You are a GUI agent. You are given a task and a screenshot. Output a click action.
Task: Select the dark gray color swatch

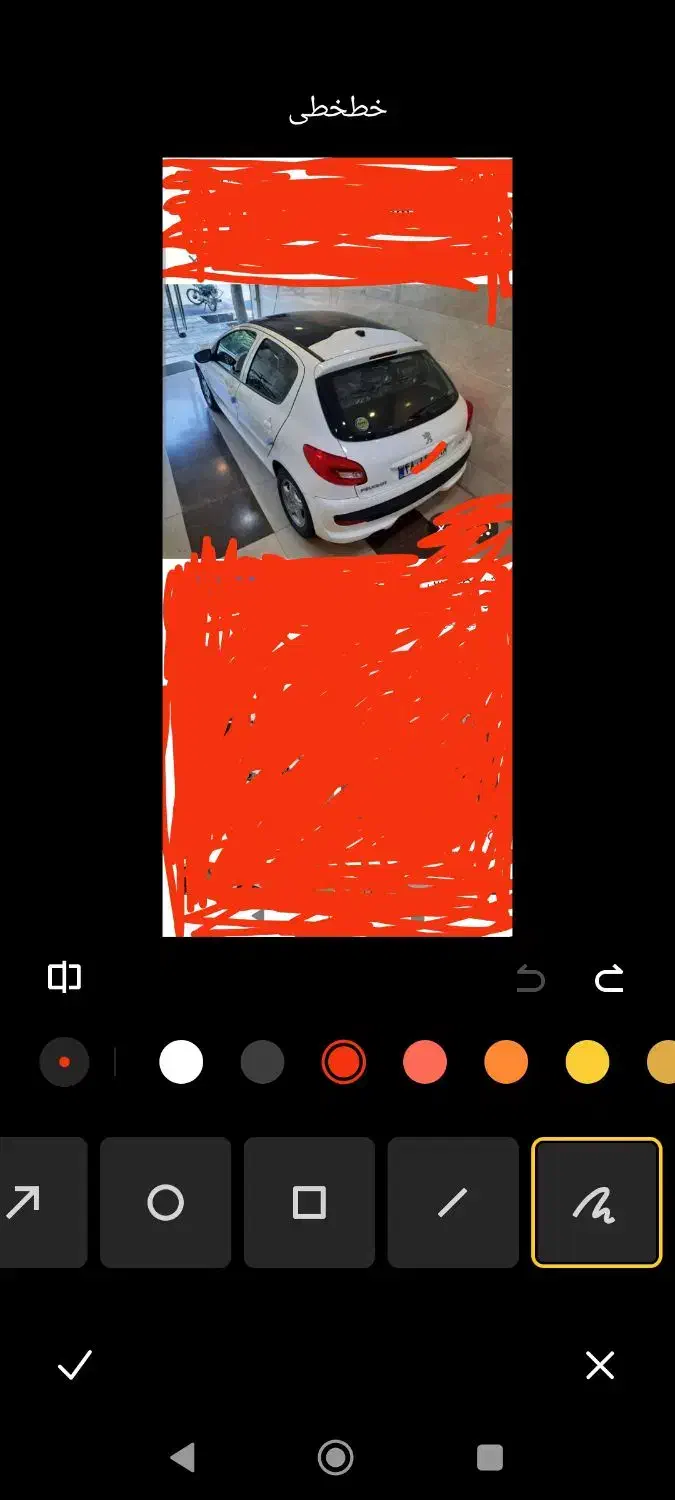point(262,1062)
